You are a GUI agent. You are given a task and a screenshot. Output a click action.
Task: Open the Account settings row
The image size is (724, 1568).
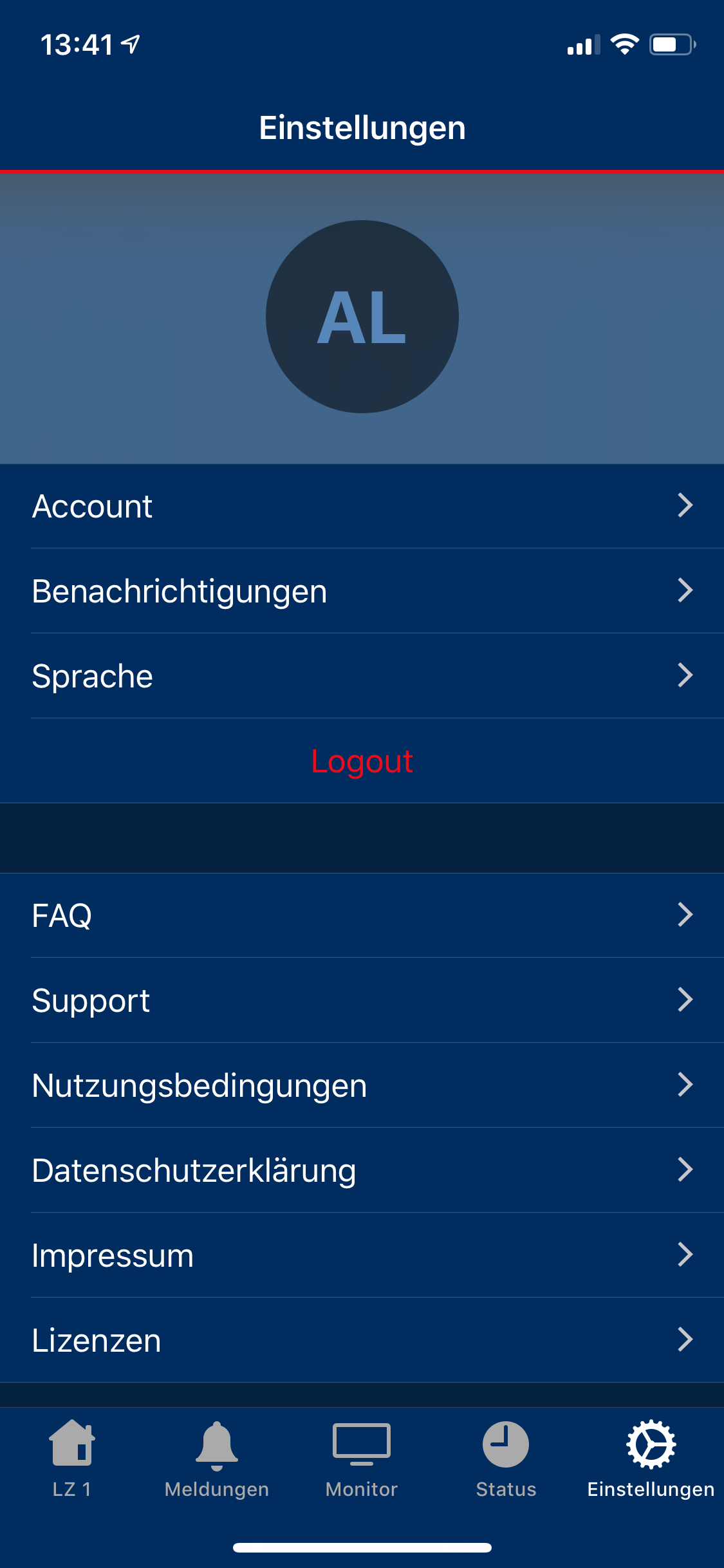[362, 506]
